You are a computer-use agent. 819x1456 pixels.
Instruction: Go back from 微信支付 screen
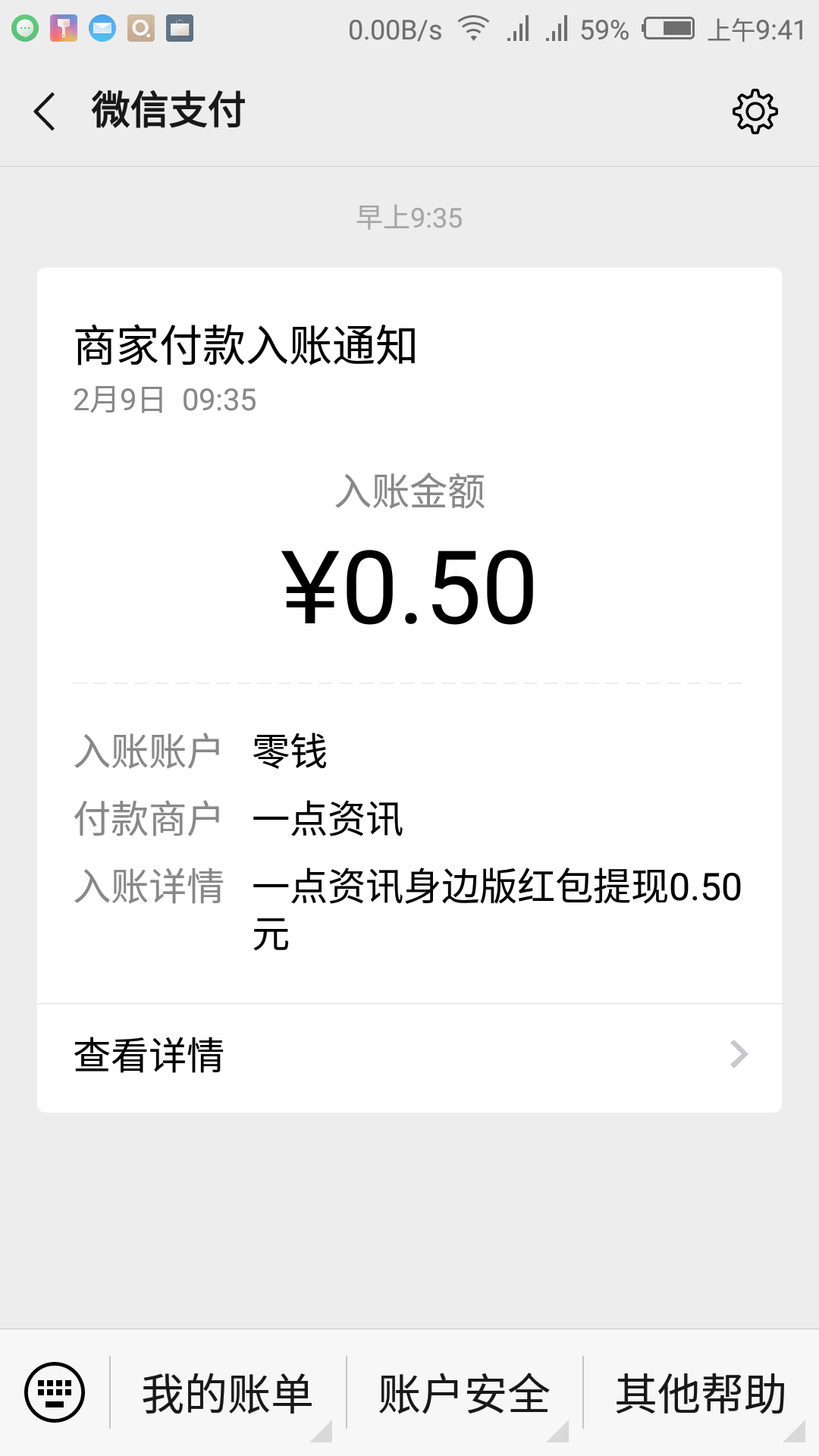(45, 111)
